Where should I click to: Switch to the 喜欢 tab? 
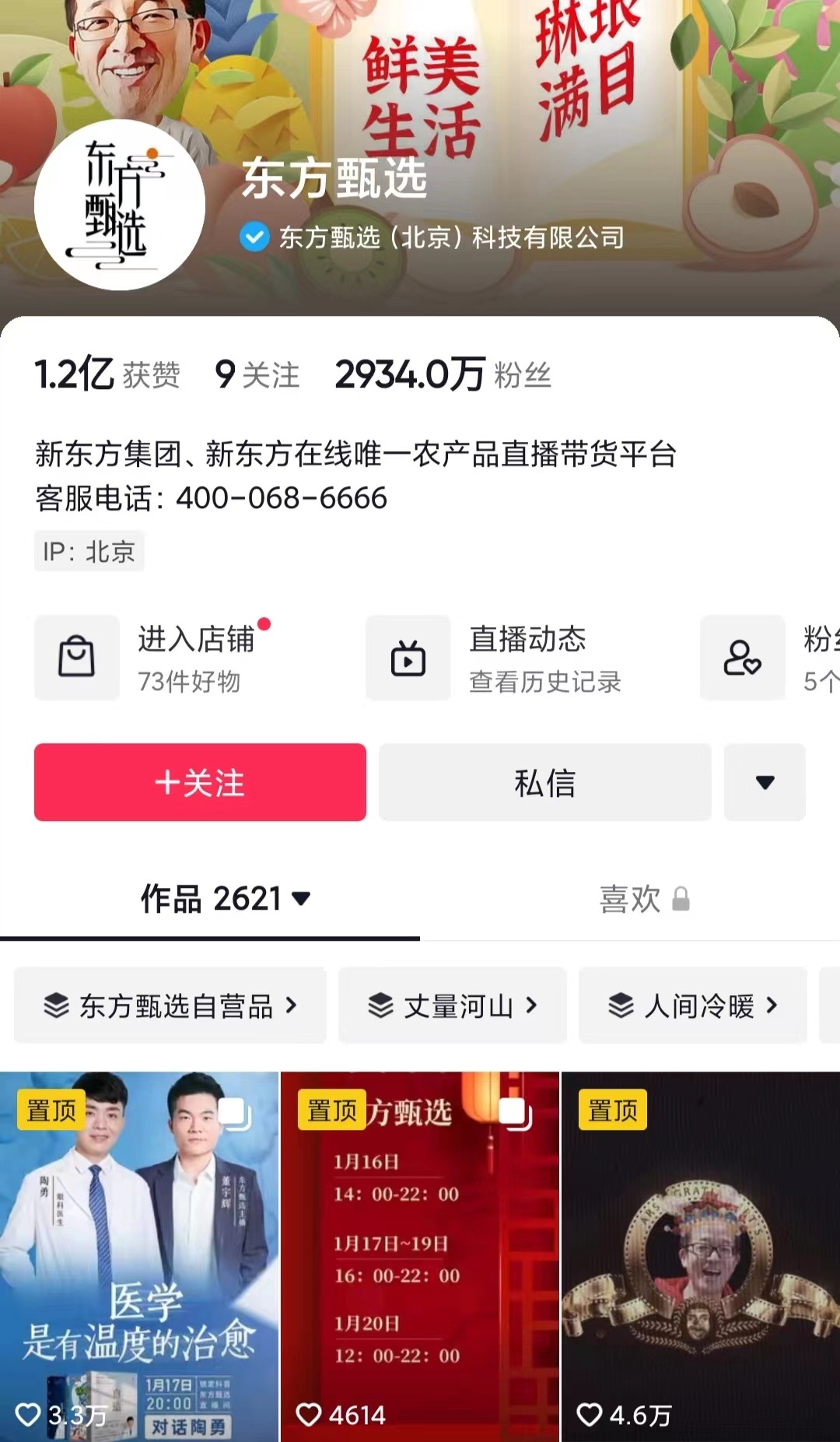tap(642, 900)
